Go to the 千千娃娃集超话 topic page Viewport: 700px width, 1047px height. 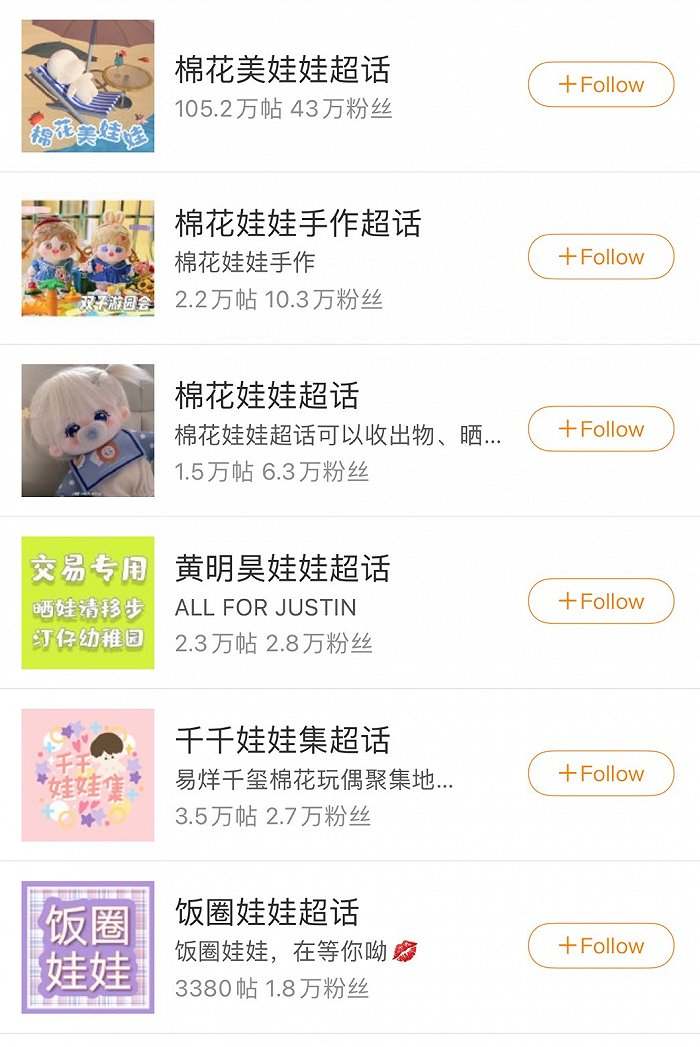pos(282,741)
